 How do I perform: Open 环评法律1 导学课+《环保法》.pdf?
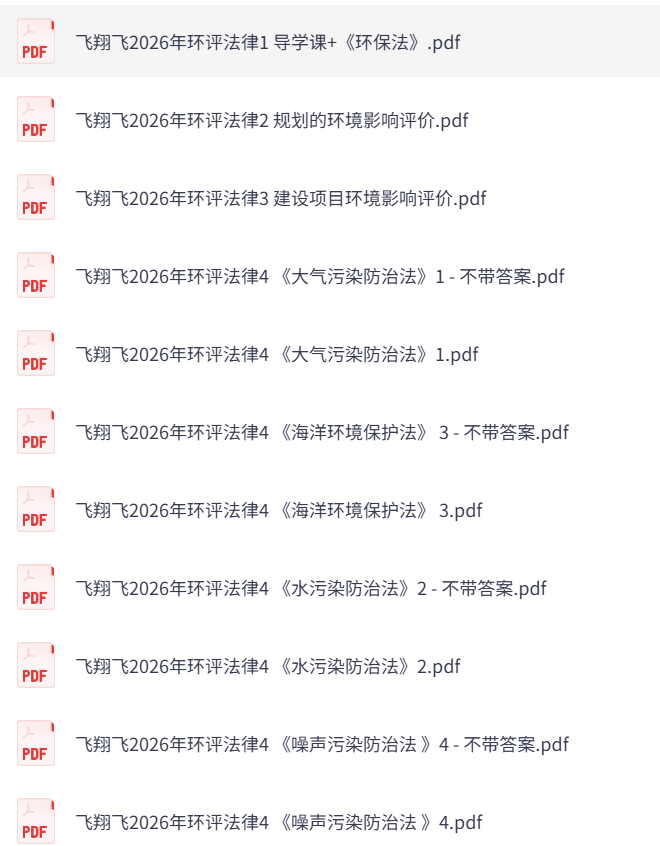tap(268, 42)
